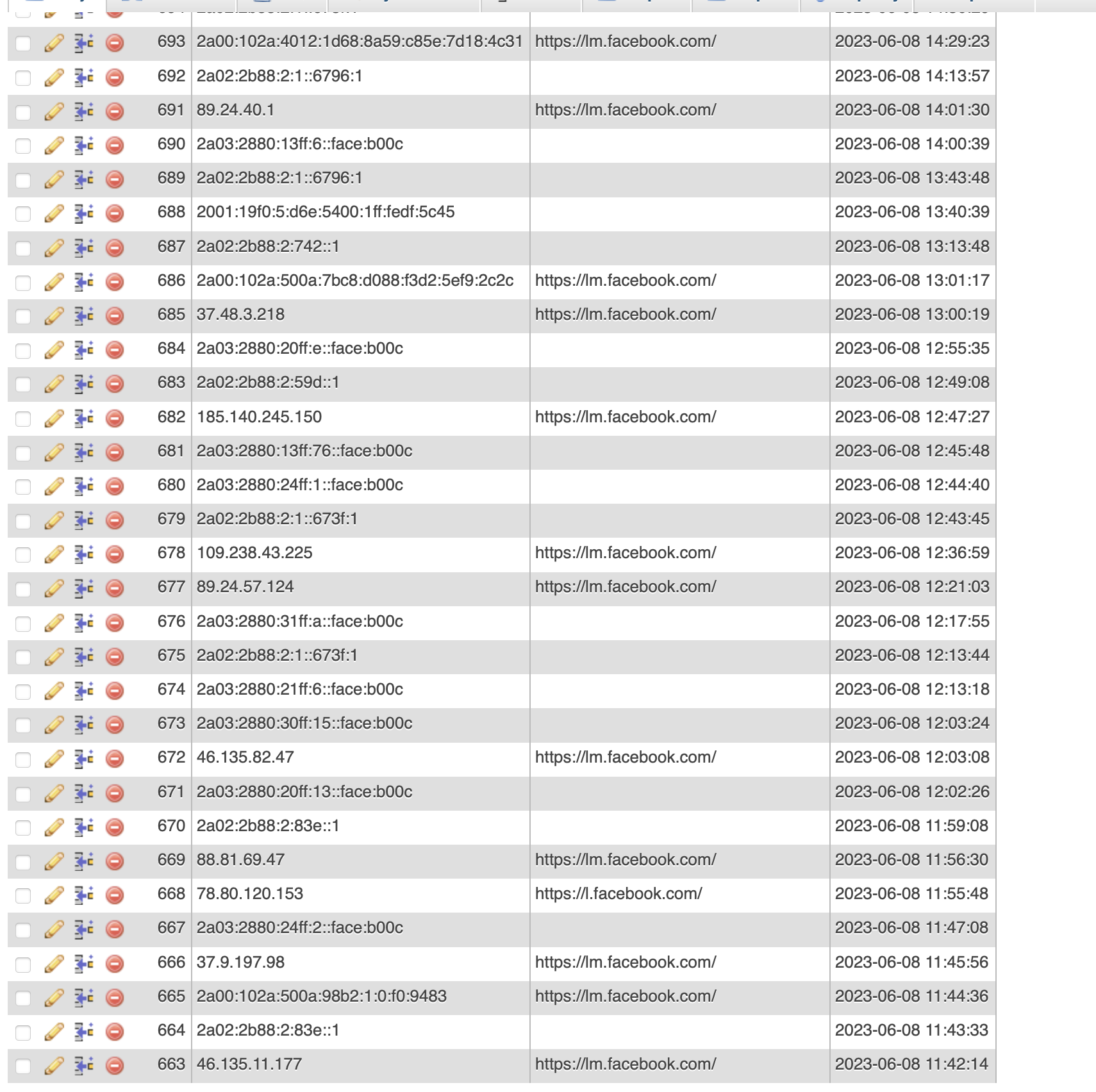Delete row 663 entry
The width and height of the screenshot is (1096, 1092).
point(115,1066)
